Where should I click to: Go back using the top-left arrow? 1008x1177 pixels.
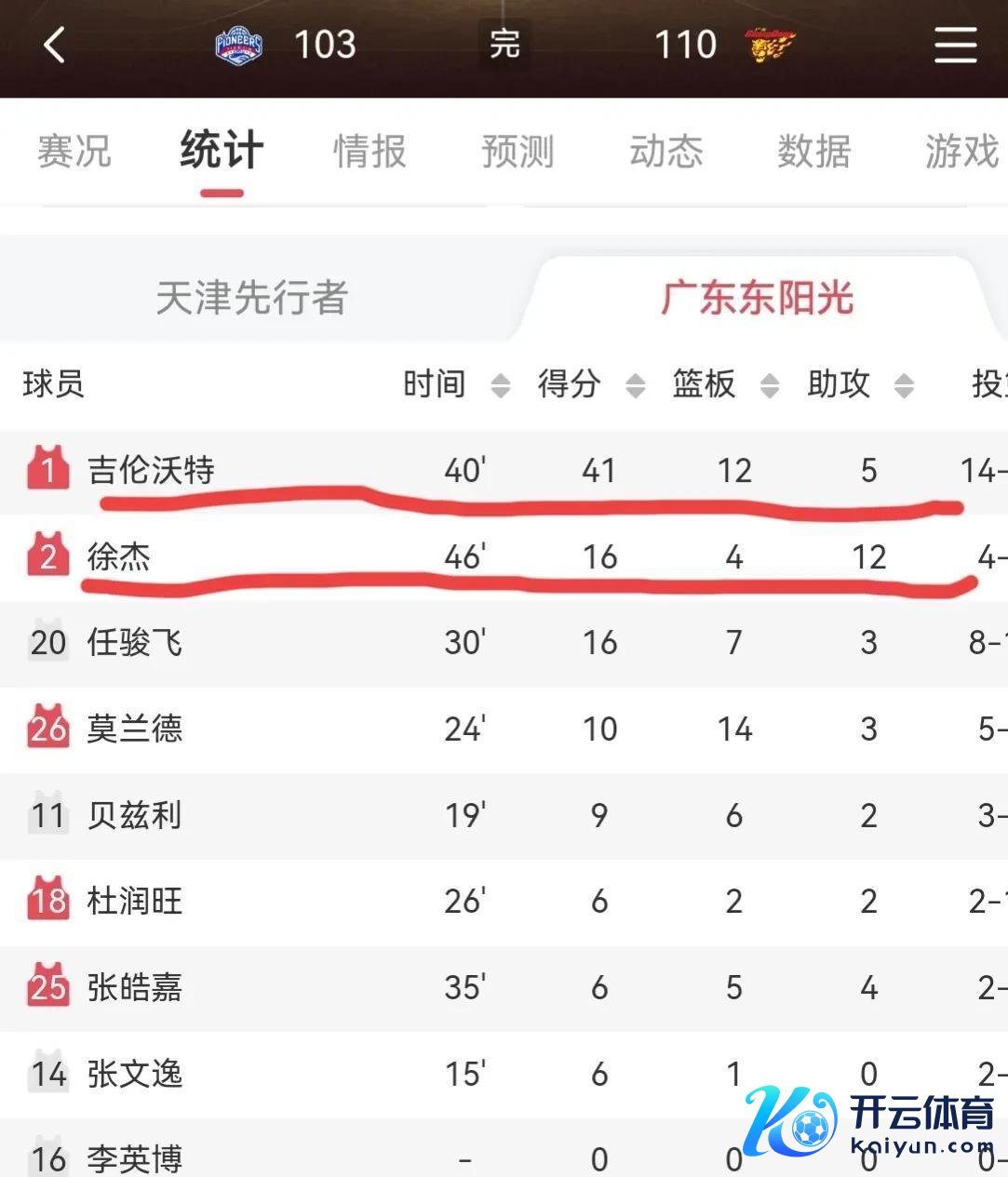click(55, 45)
